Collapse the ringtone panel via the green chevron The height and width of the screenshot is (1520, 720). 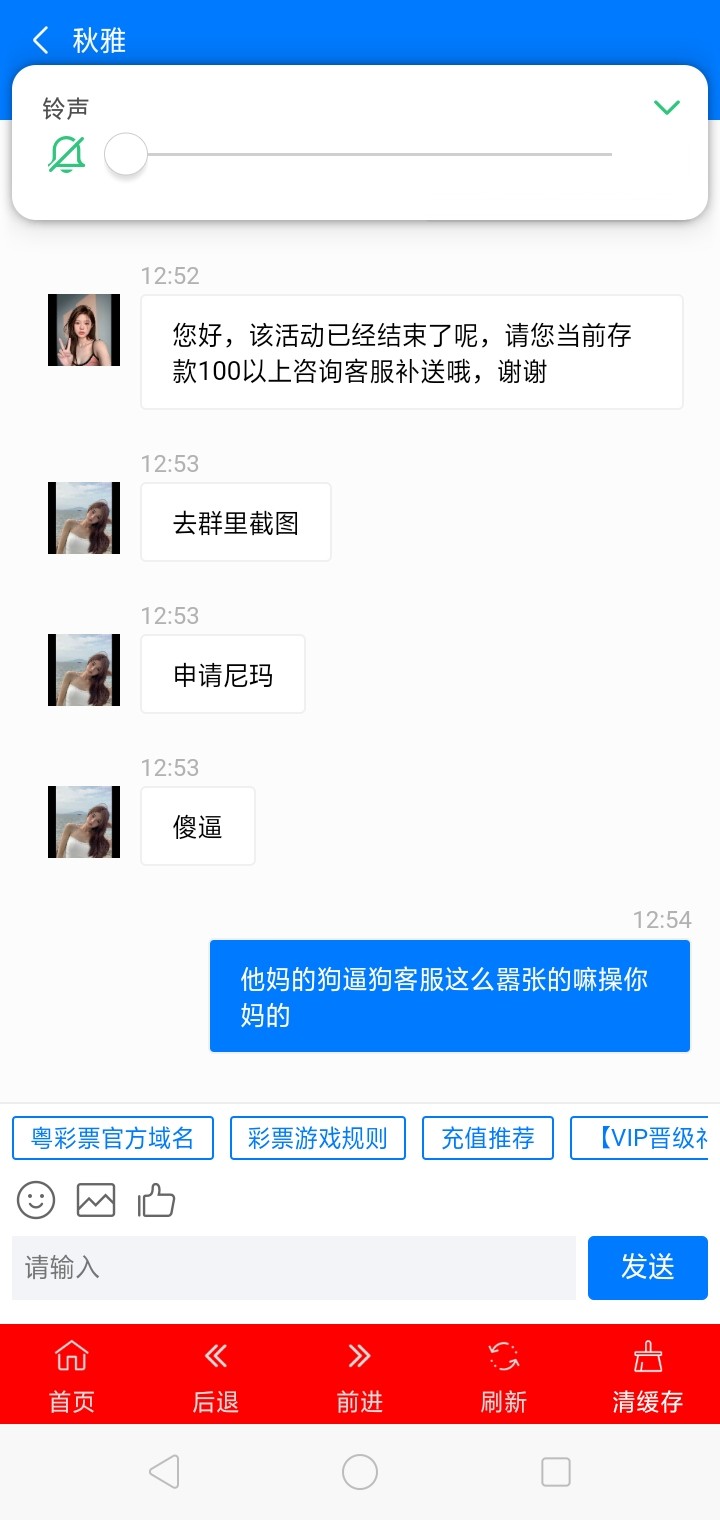coord(667,107)
